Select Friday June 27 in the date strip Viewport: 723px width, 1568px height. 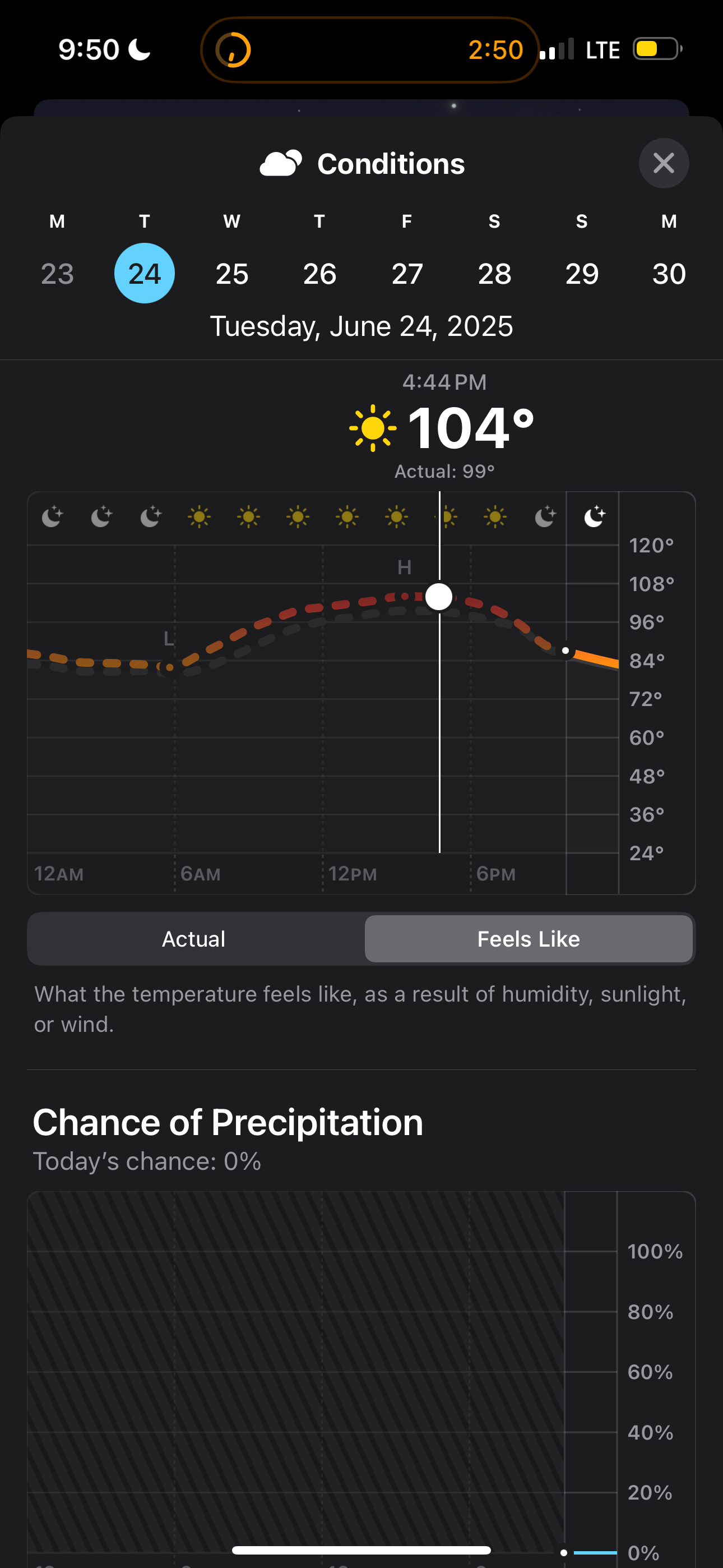point(406,273)
